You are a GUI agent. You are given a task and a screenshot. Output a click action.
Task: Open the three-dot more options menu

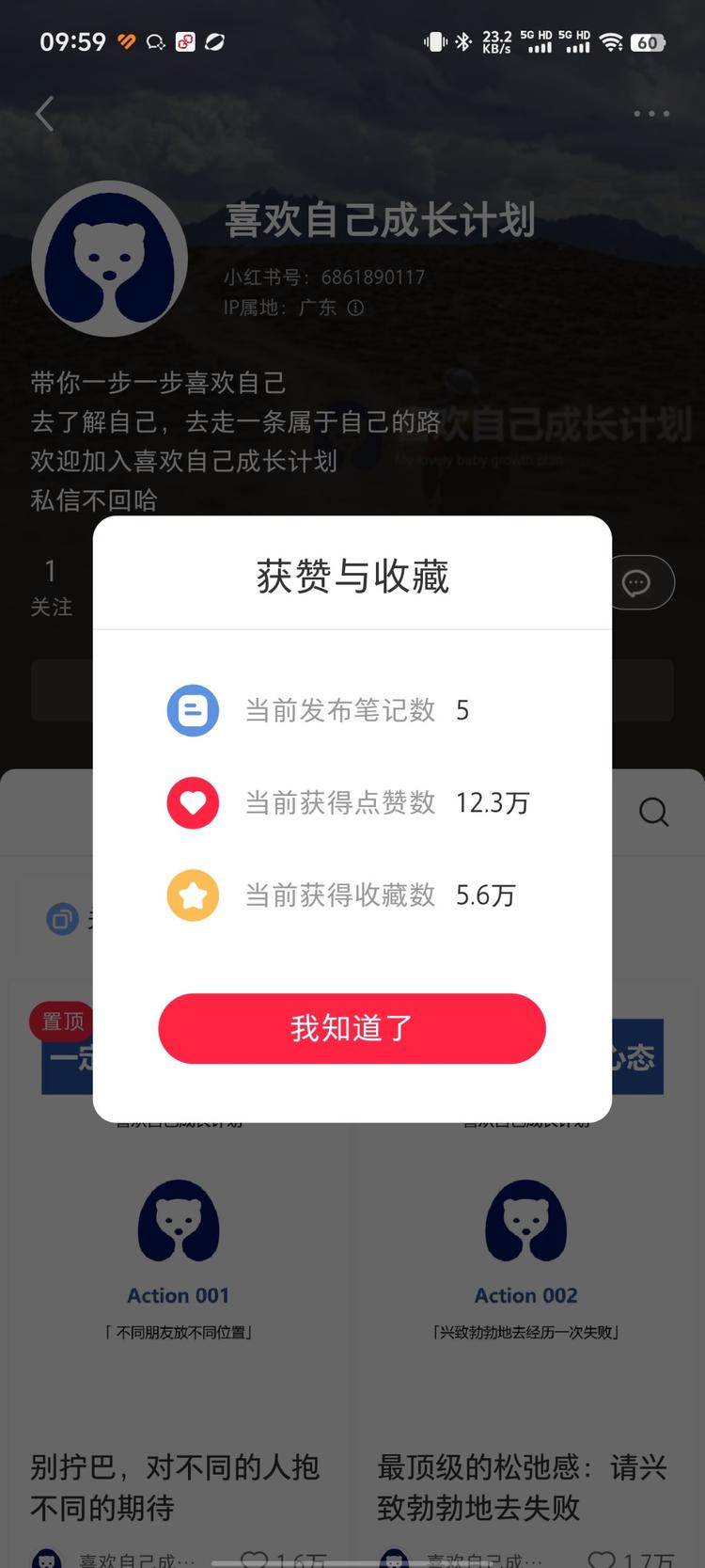pos(650,113)
